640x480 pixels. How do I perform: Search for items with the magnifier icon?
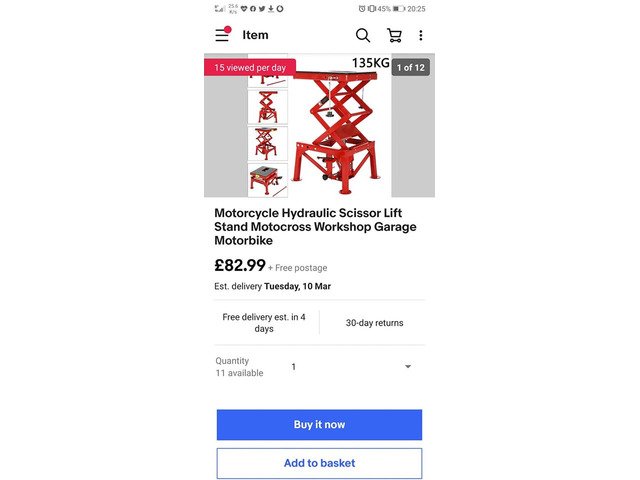tap(363, 35)
